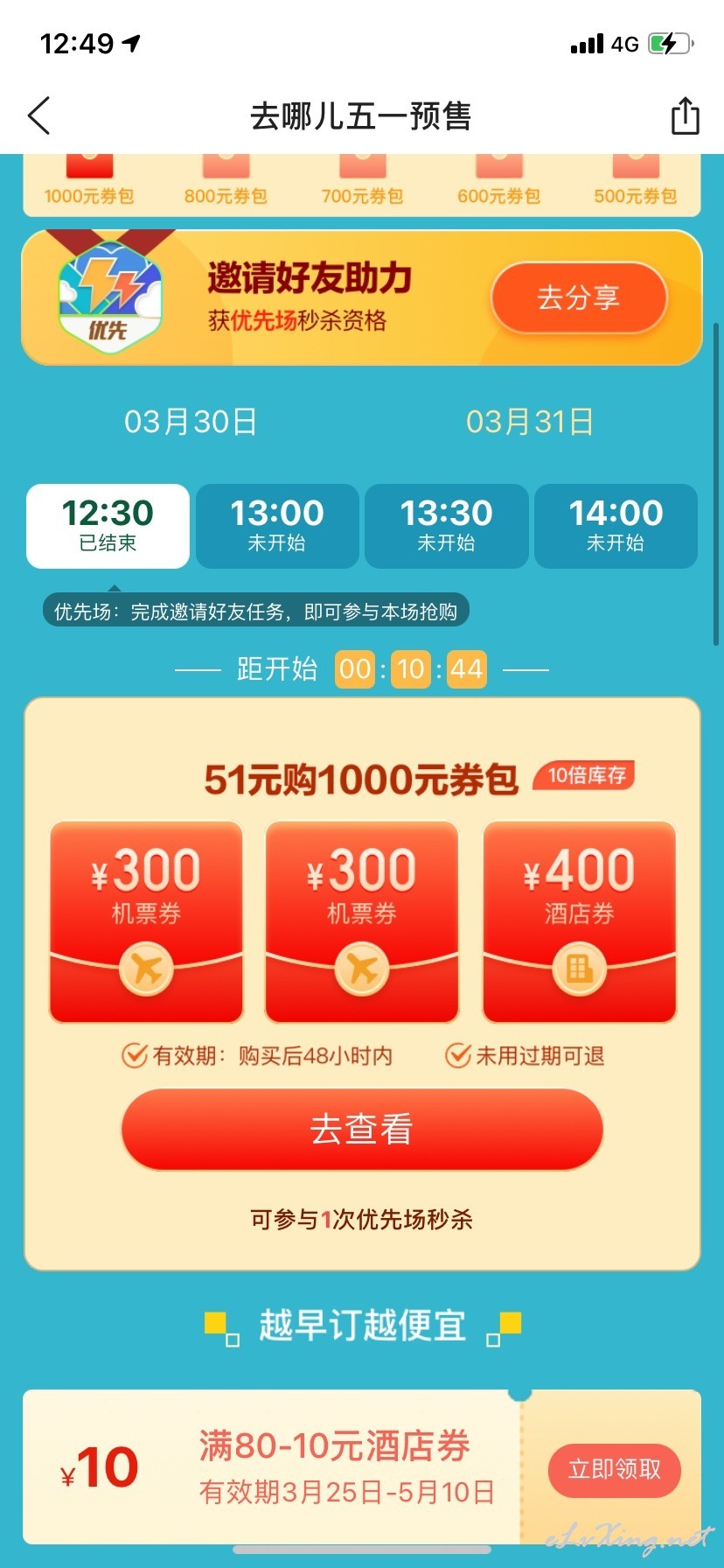
Task: Select the 800元券包 option
Action: (x=226, y=182)
